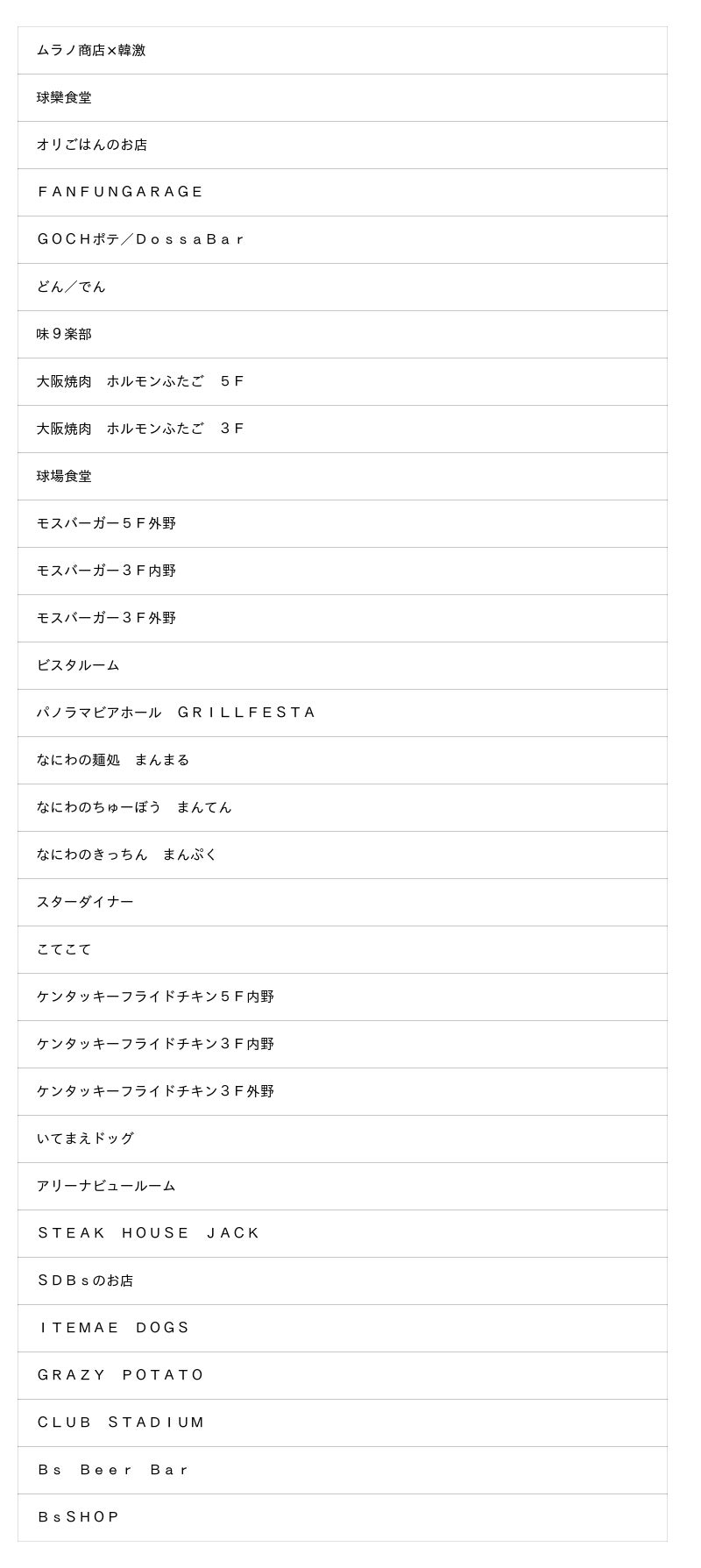The width and height of the screenshot is (701, 1568).
Task: Select ムラノ商店×韓激 from the list
Action: [x=342, y=51]
